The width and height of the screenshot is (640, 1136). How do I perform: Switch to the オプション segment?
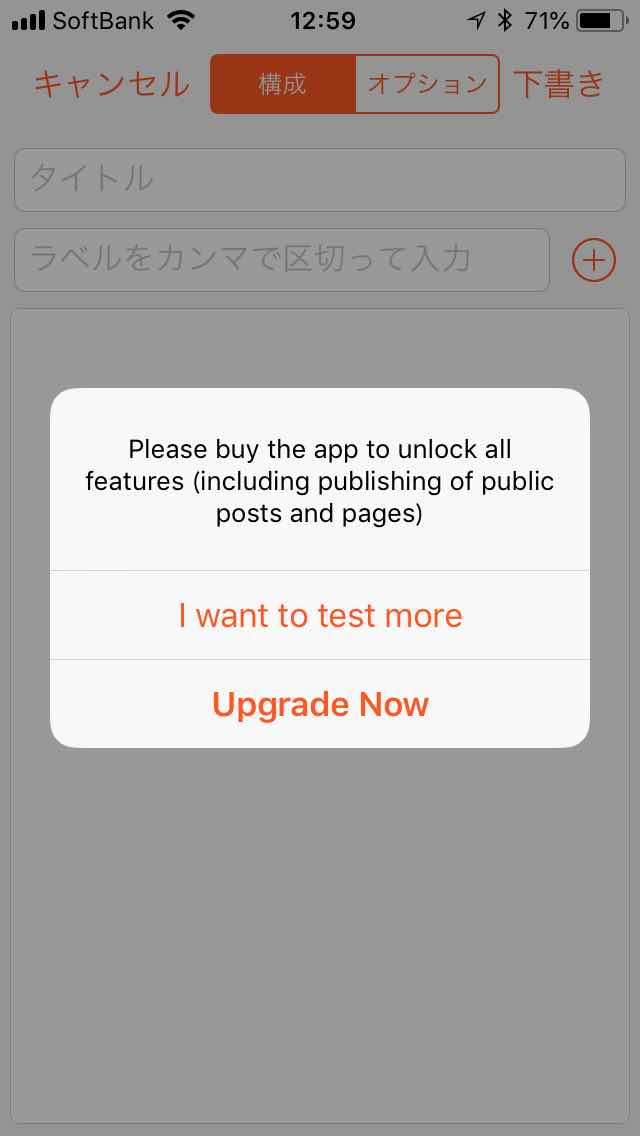pos(427,84)
